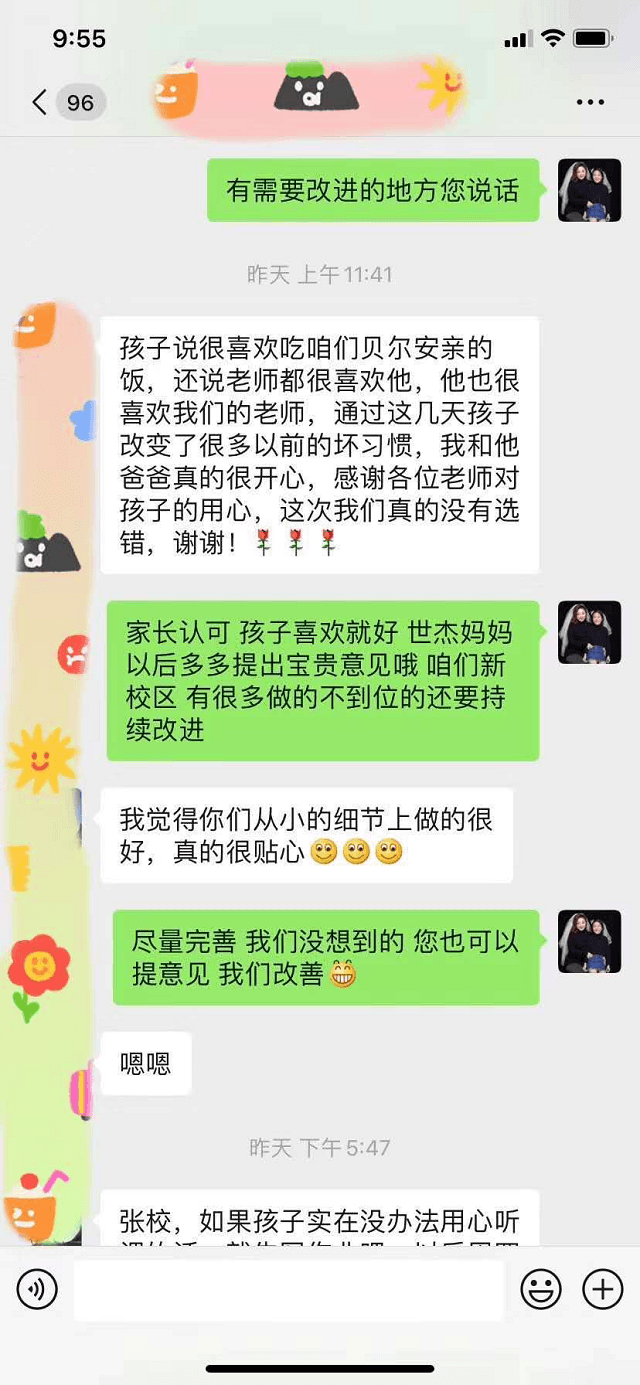Open the three-dot chat info menu

click(590, 103)
